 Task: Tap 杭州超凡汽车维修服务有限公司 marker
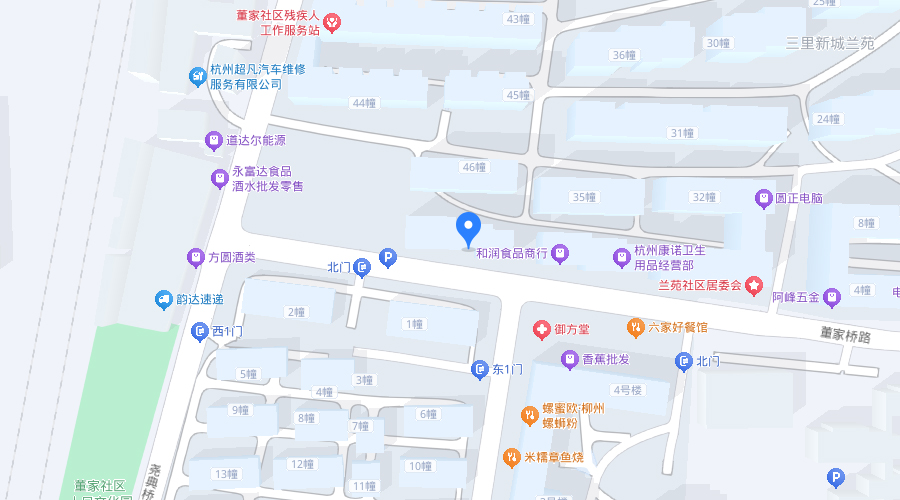point(197,75)
